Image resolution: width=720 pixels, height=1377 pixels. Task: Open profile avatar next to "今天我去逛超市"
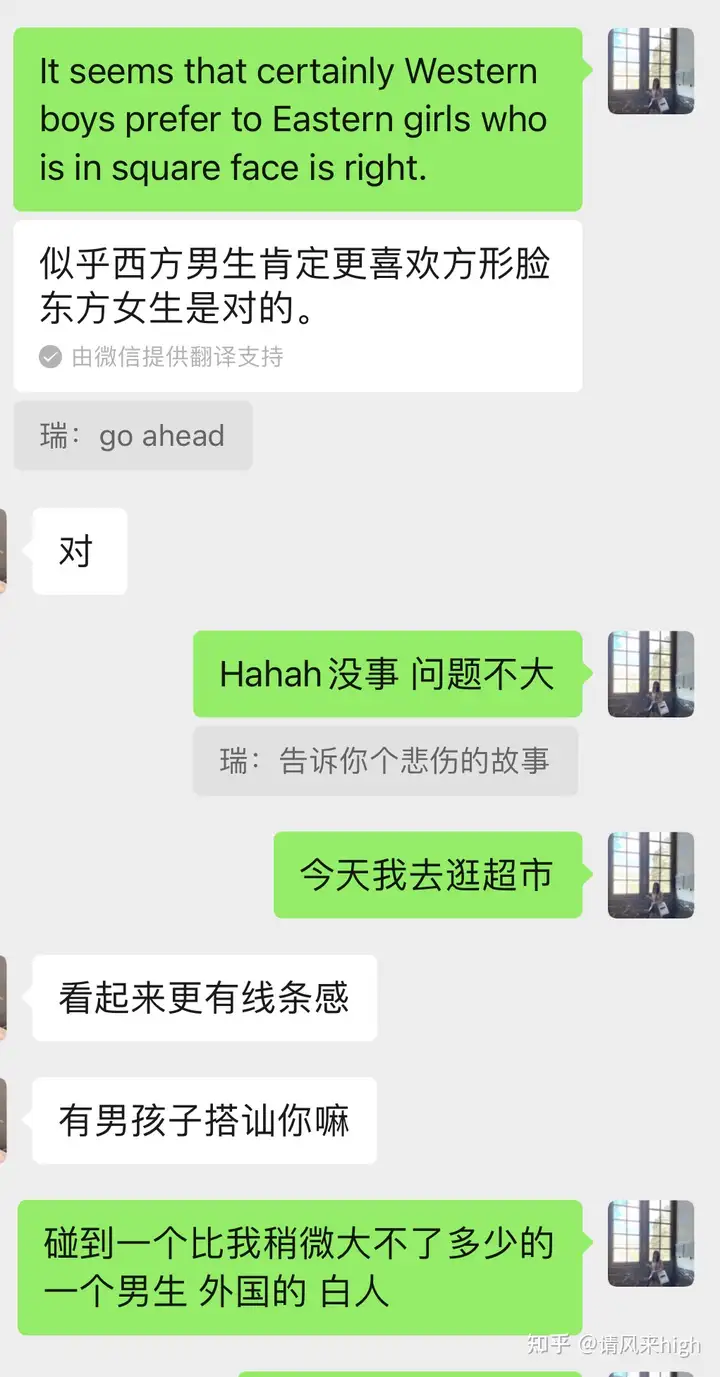coord(651,874)
